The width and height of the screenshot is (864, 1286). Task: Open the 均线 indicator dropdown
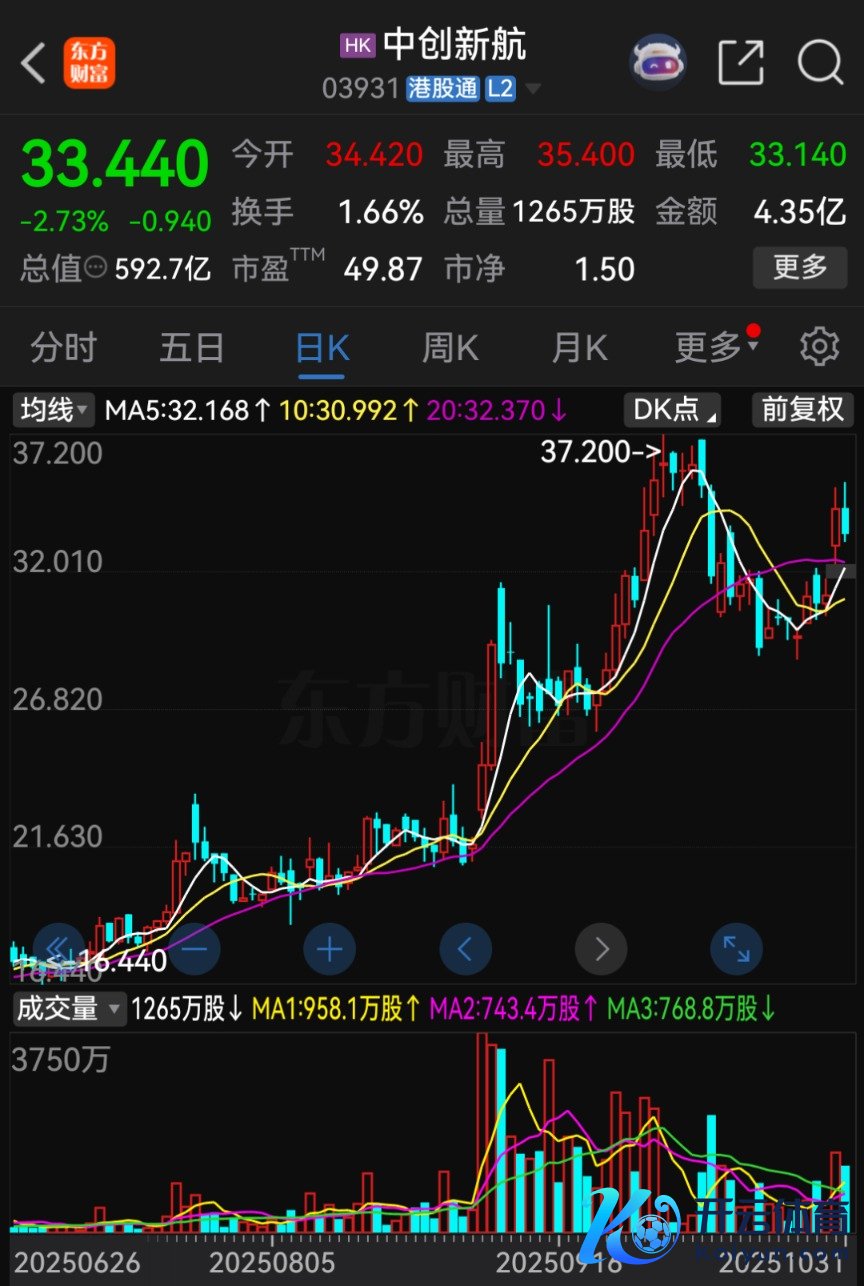tap(55, 410)
